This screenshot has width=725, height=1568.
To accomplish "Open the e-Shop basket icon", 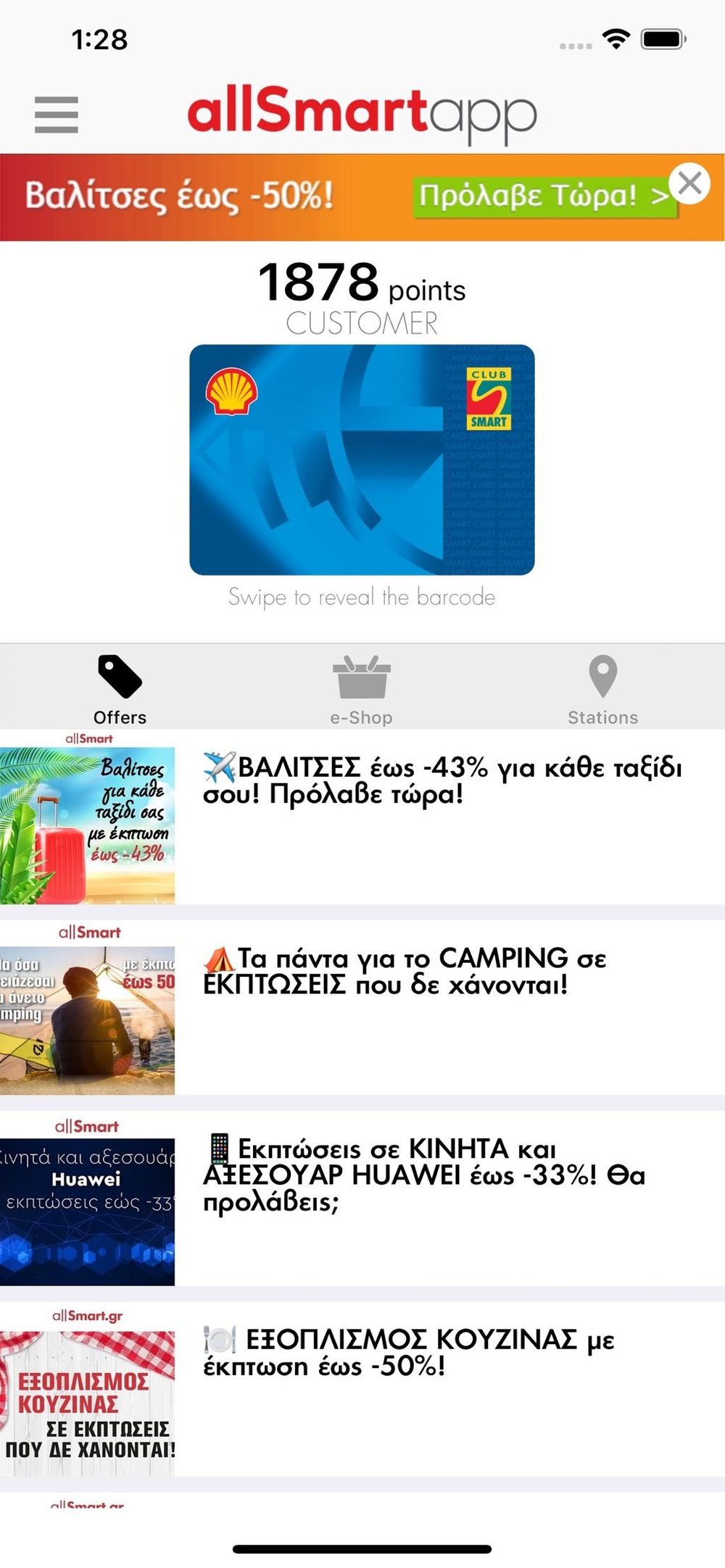I will 360,679.
